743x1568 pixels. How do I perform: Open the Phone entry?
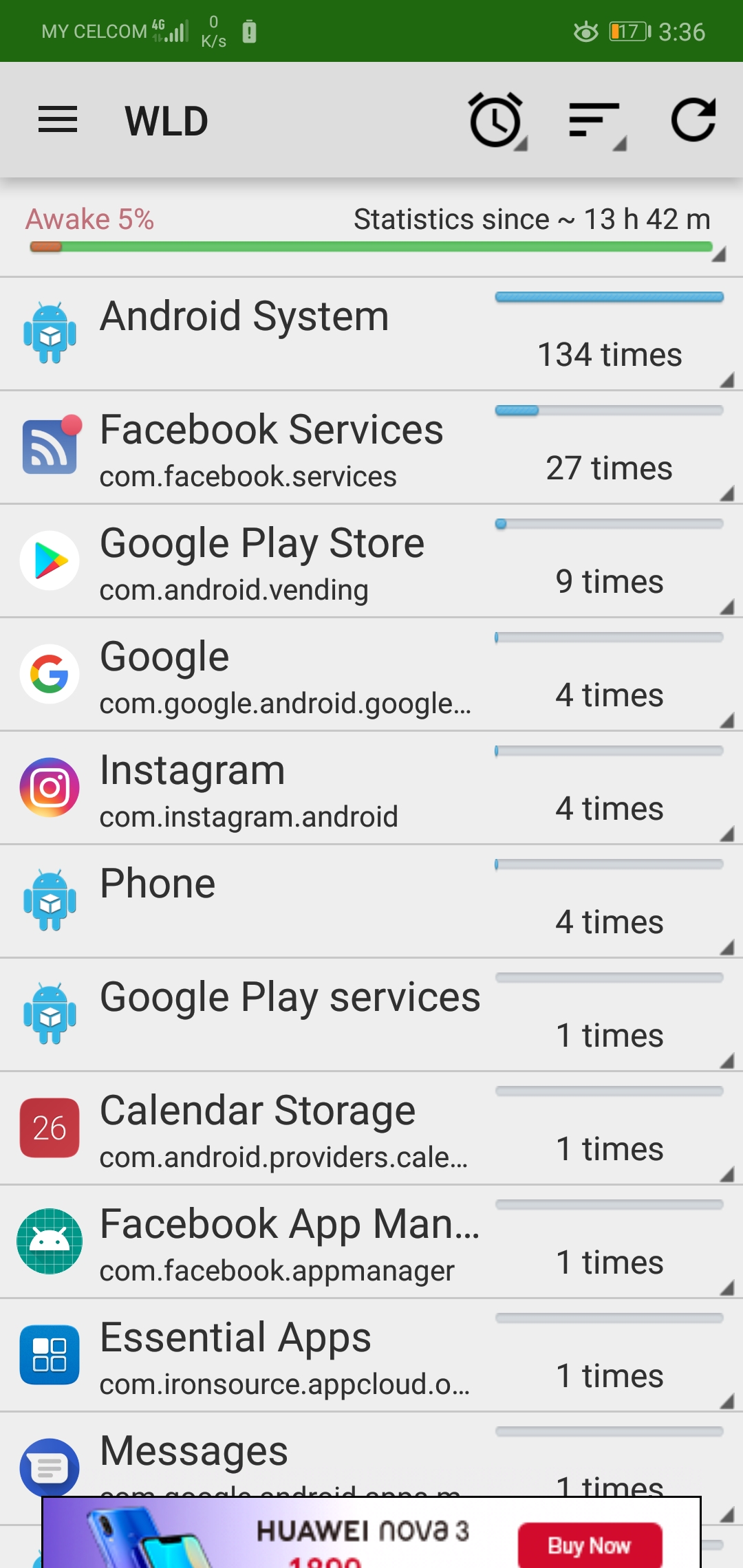click(371, 902)
